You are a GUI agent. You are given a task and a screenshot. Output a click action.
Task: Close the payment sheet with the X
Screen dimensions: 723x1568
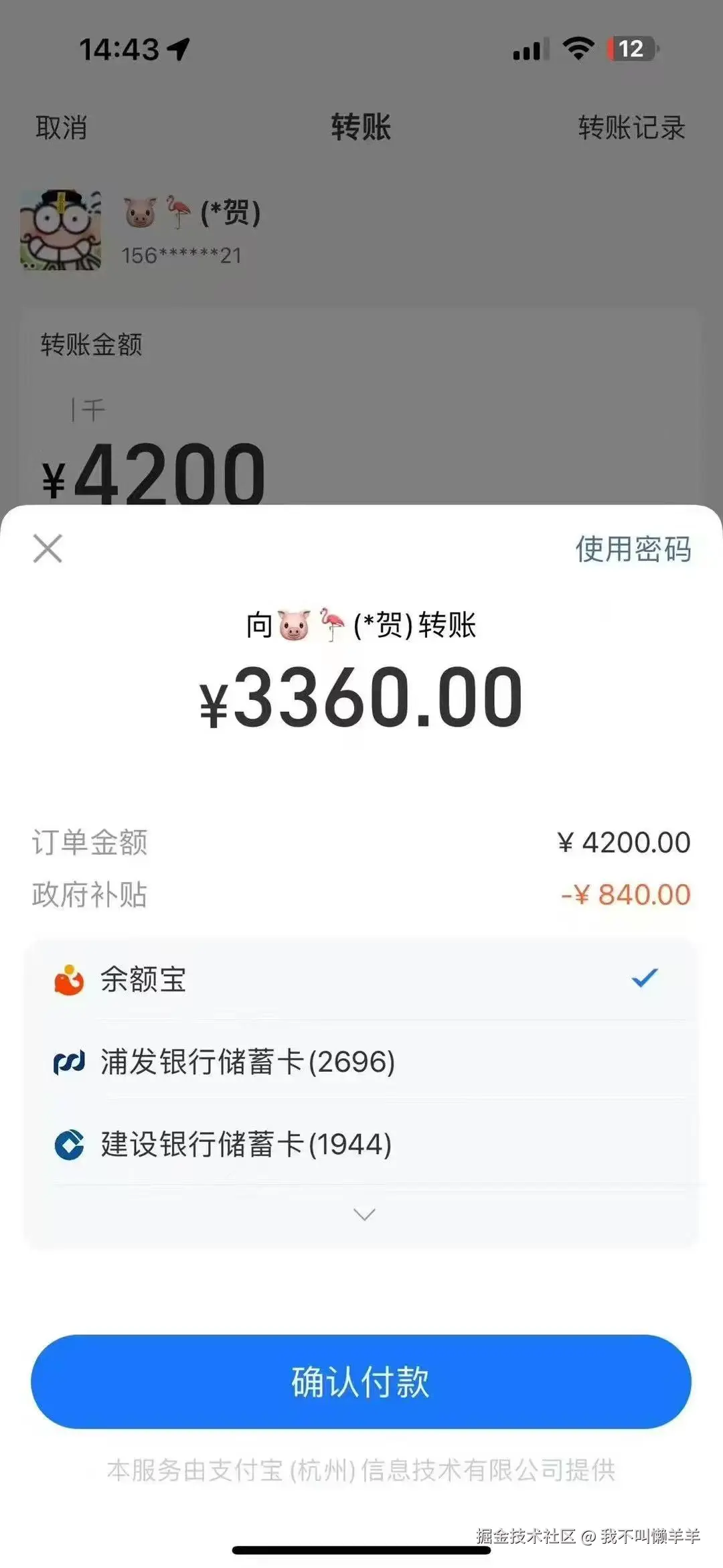pyautogui.click(x=46, y=549)
